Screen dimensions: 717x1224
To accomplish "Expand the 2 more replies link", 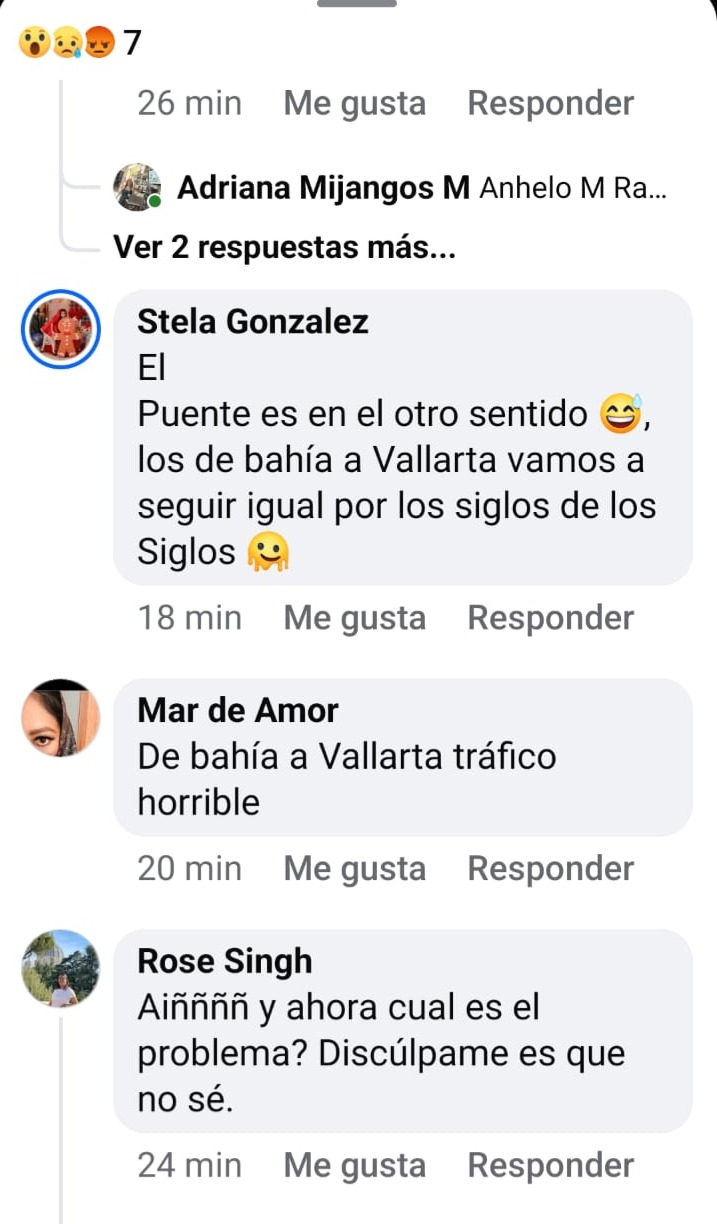I will coord(285,247).
